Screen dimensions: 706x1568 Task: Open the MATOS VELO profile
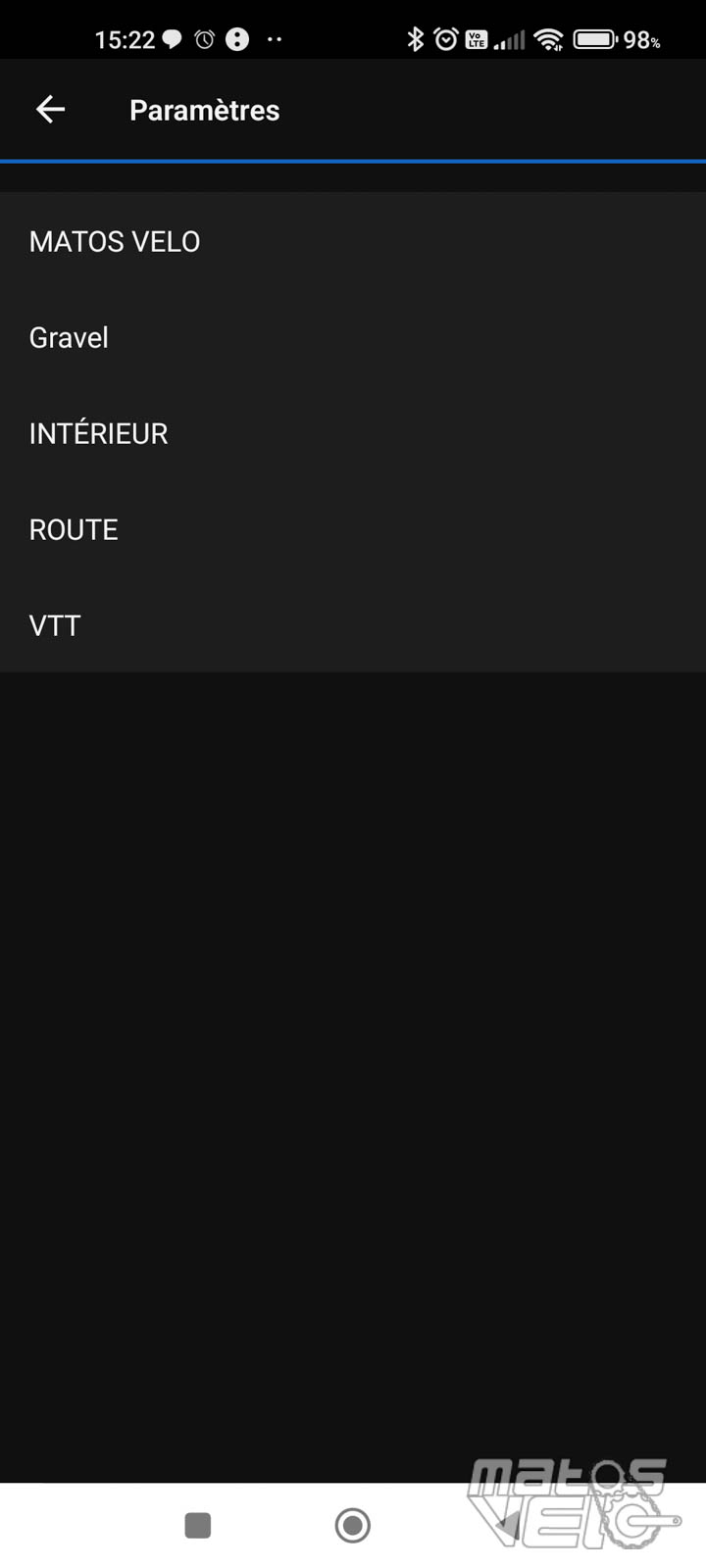(x=353, y=241)
